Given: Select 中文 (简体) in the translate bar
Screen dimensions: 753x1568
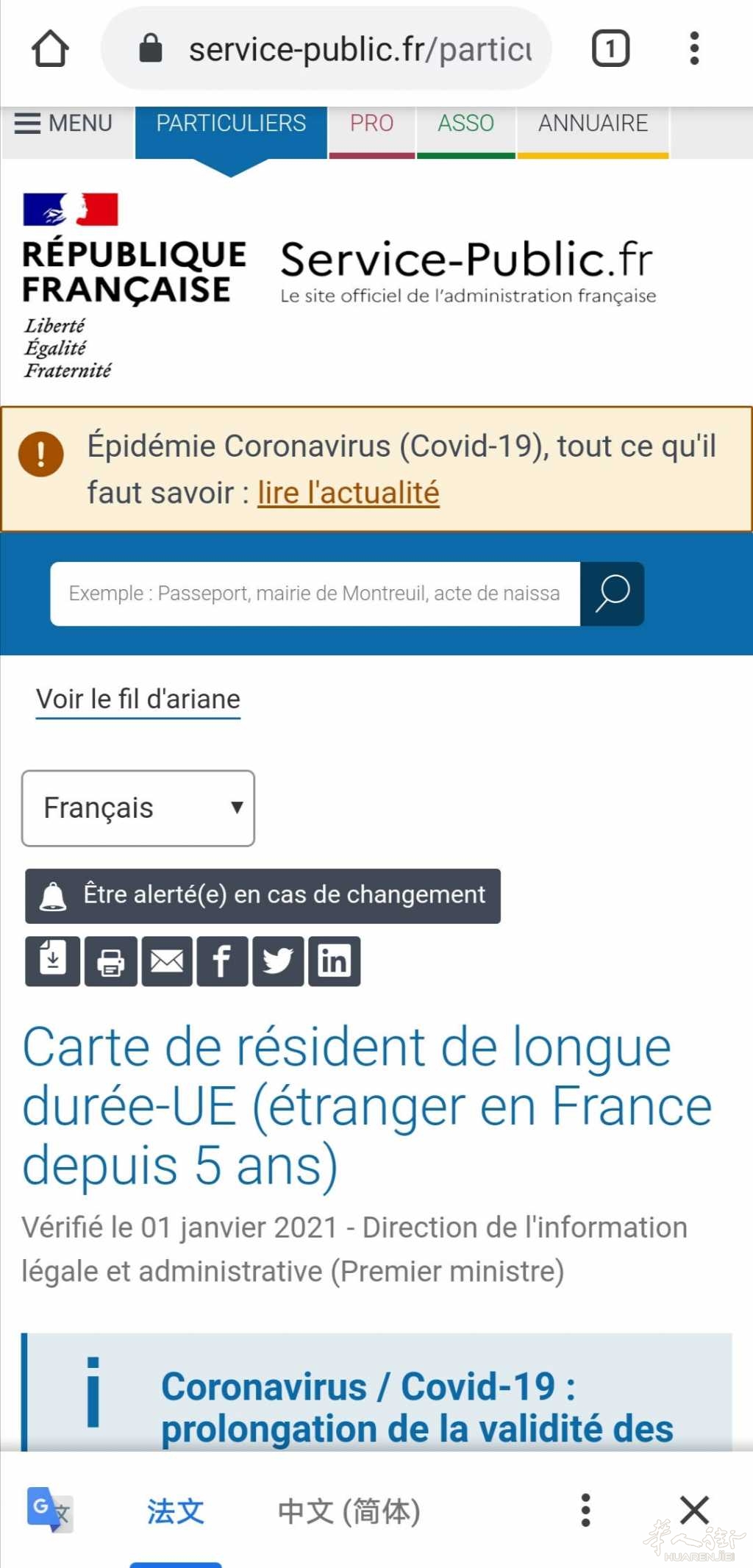Looking at the screenshot, I should (x=349, y=1512).
